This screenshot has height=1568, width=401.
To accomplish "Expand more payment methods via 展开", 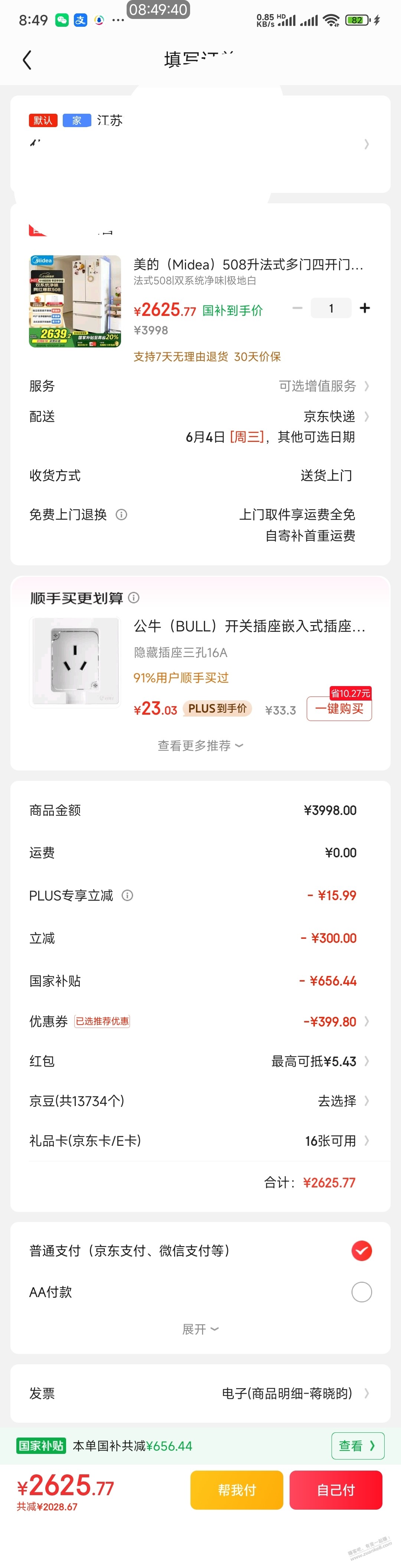I will tap(200, 1329).
